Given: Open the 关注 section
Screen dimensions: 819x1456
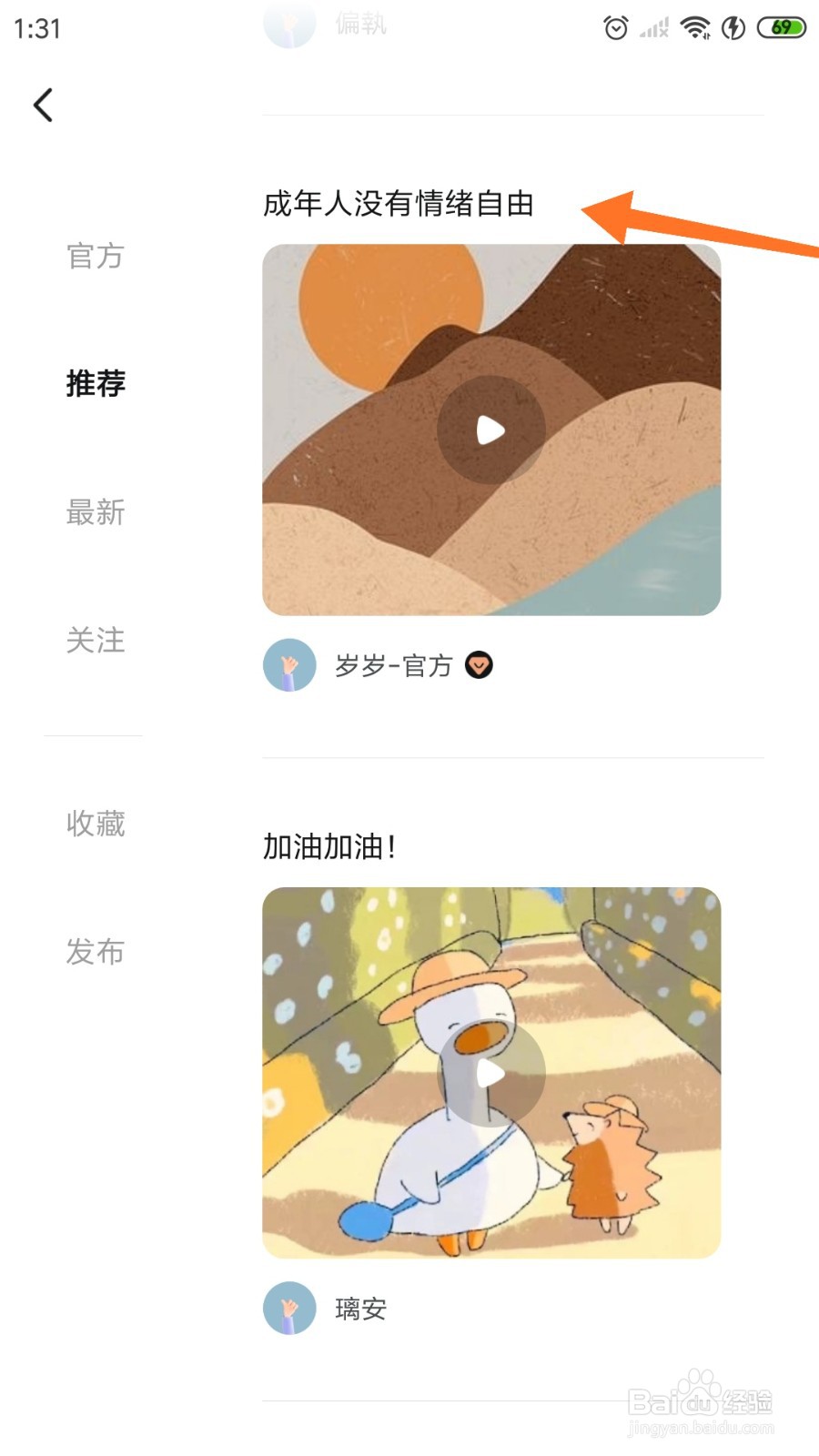Looking at the screenshot, I should pyautogui.click(x=94, y=641).
